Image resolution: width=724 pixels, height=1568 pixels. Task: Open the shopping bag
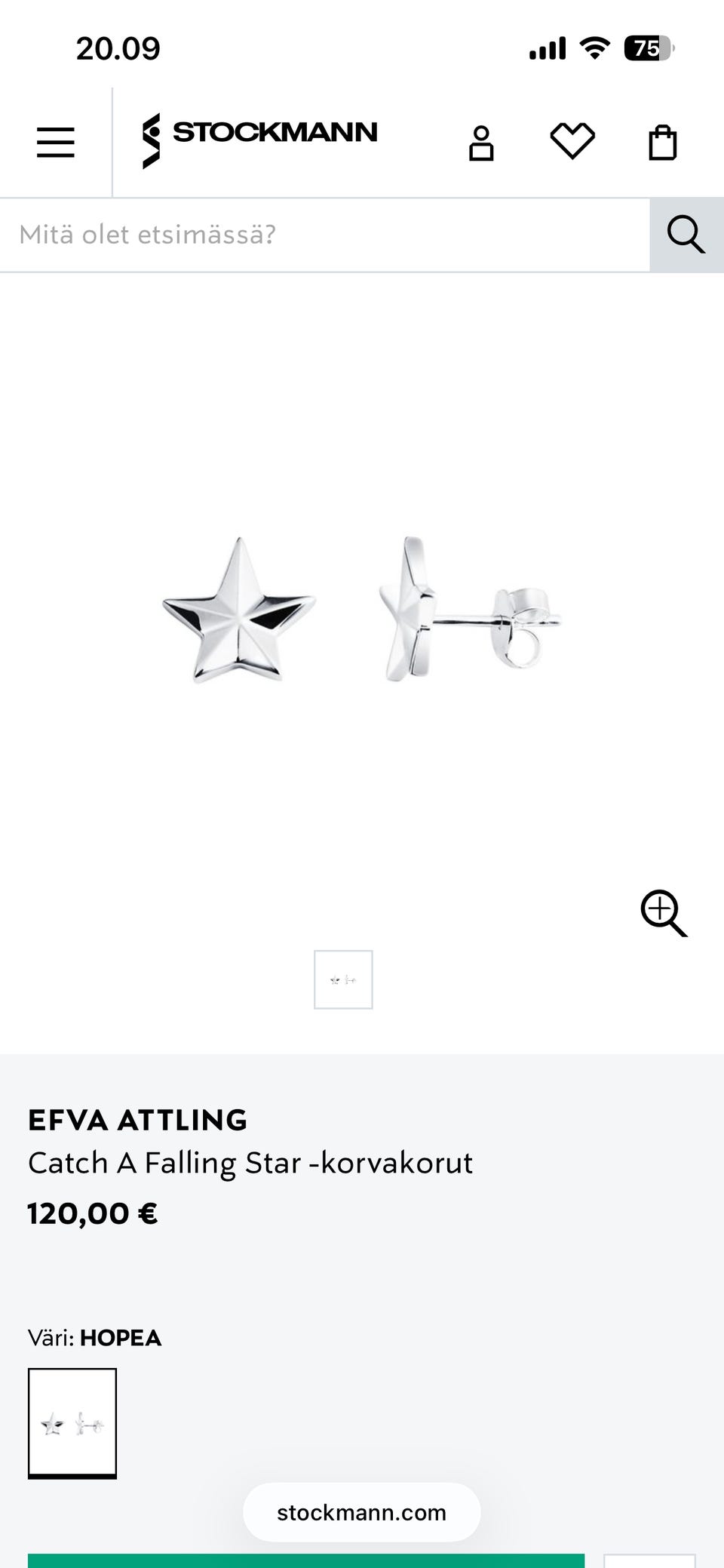click(x=663, y=143)
